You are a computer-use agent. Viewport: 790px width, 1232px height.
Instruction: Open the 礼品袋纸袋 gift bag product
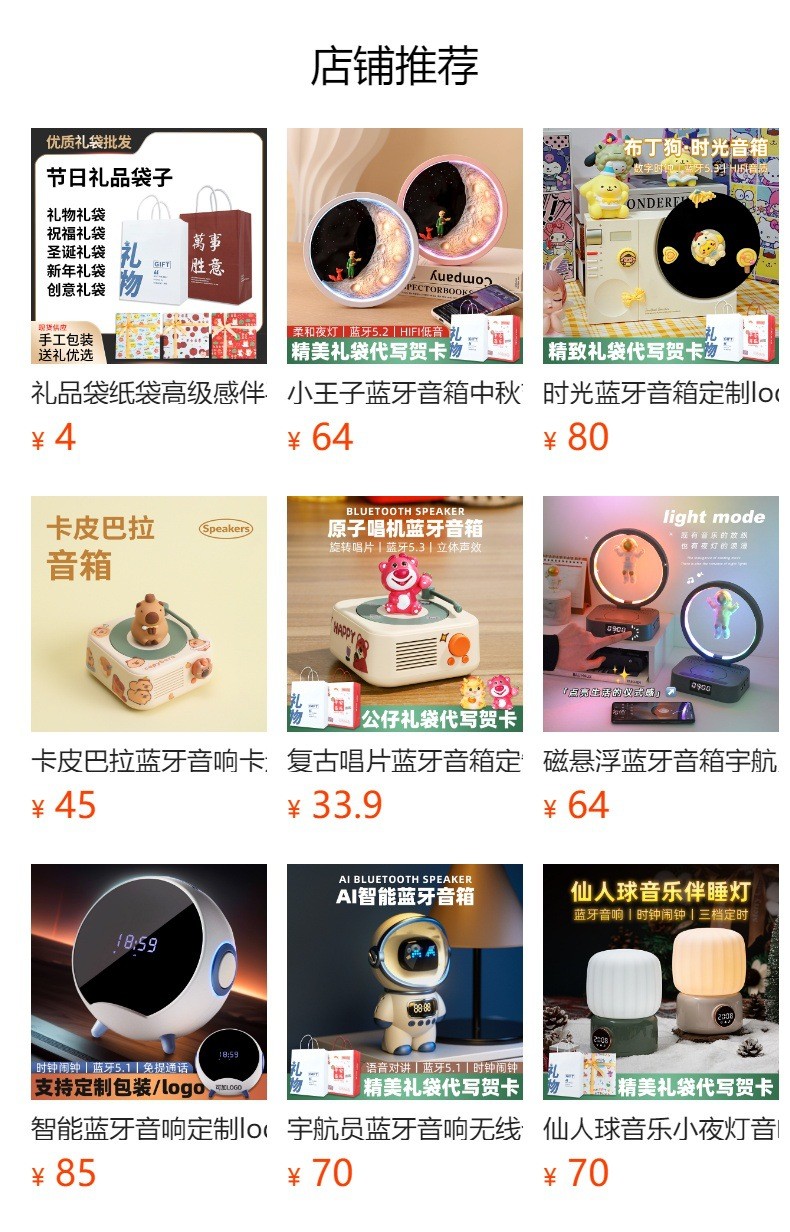[x=148, y=246]
